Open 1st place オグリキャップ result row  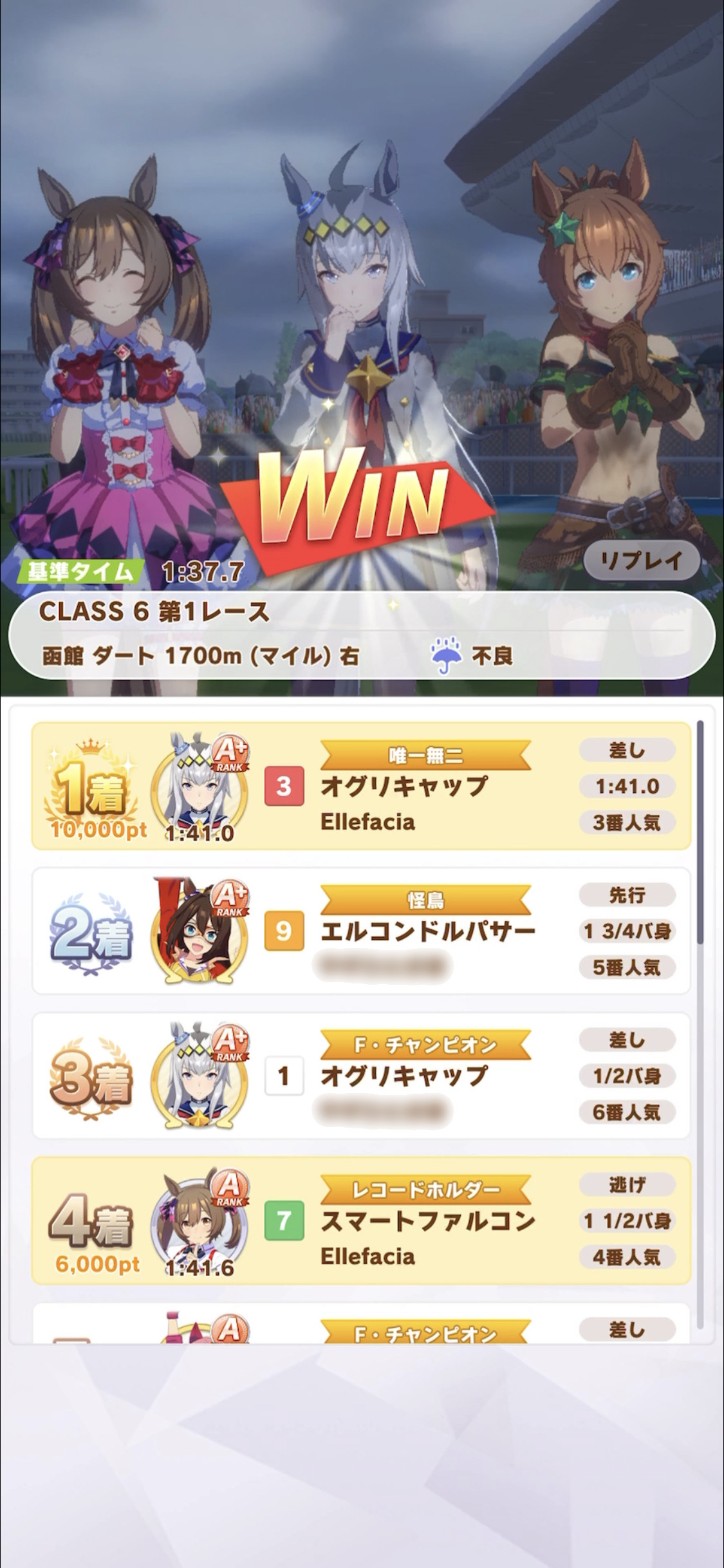[x=361, y=786]
